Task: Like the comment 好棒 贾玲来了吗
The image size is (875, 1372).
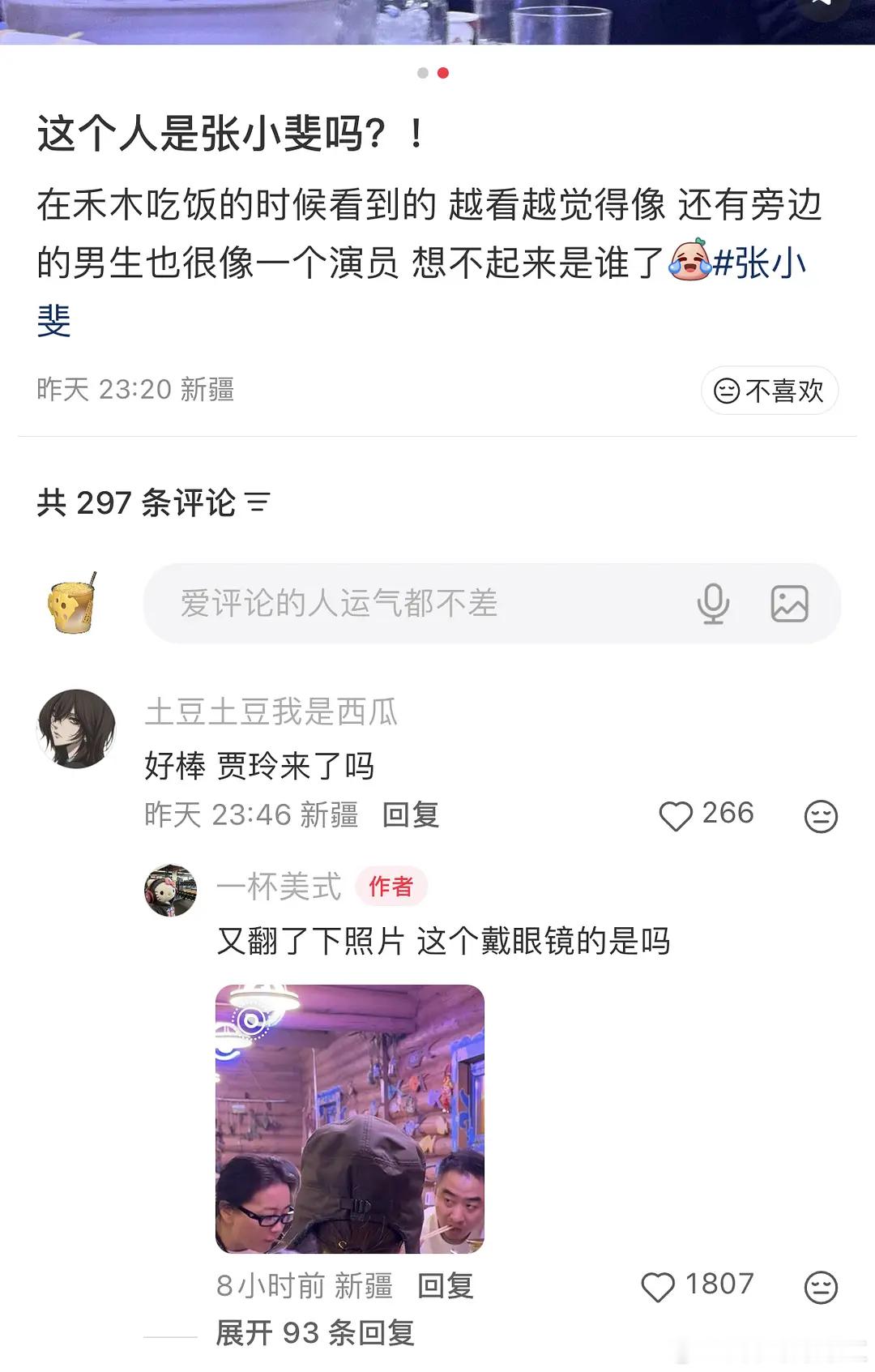Action: [677, 816]
